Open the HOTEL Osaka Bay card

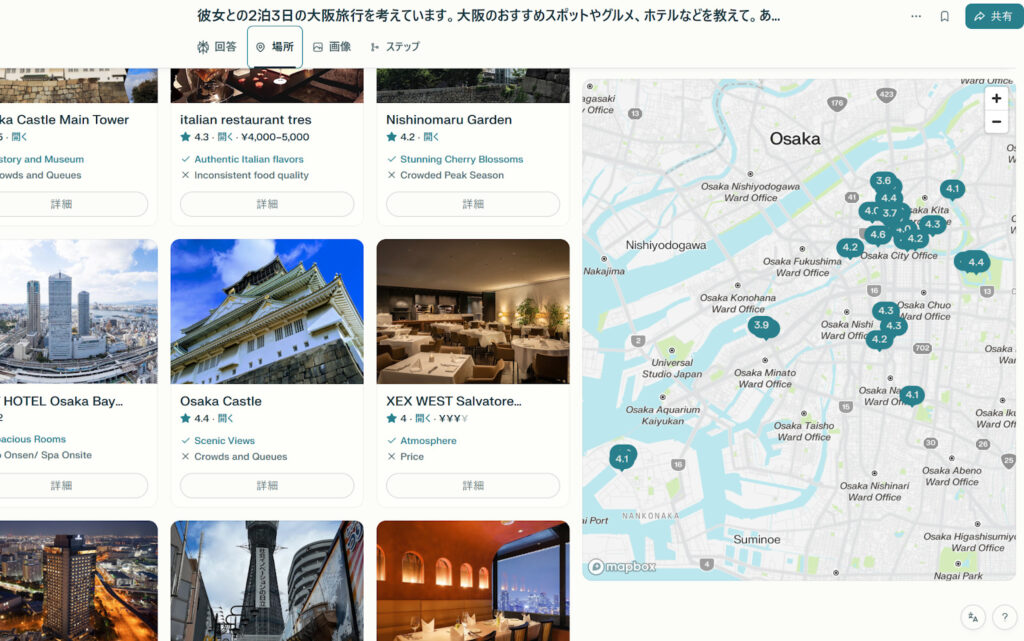pos(70,311)
